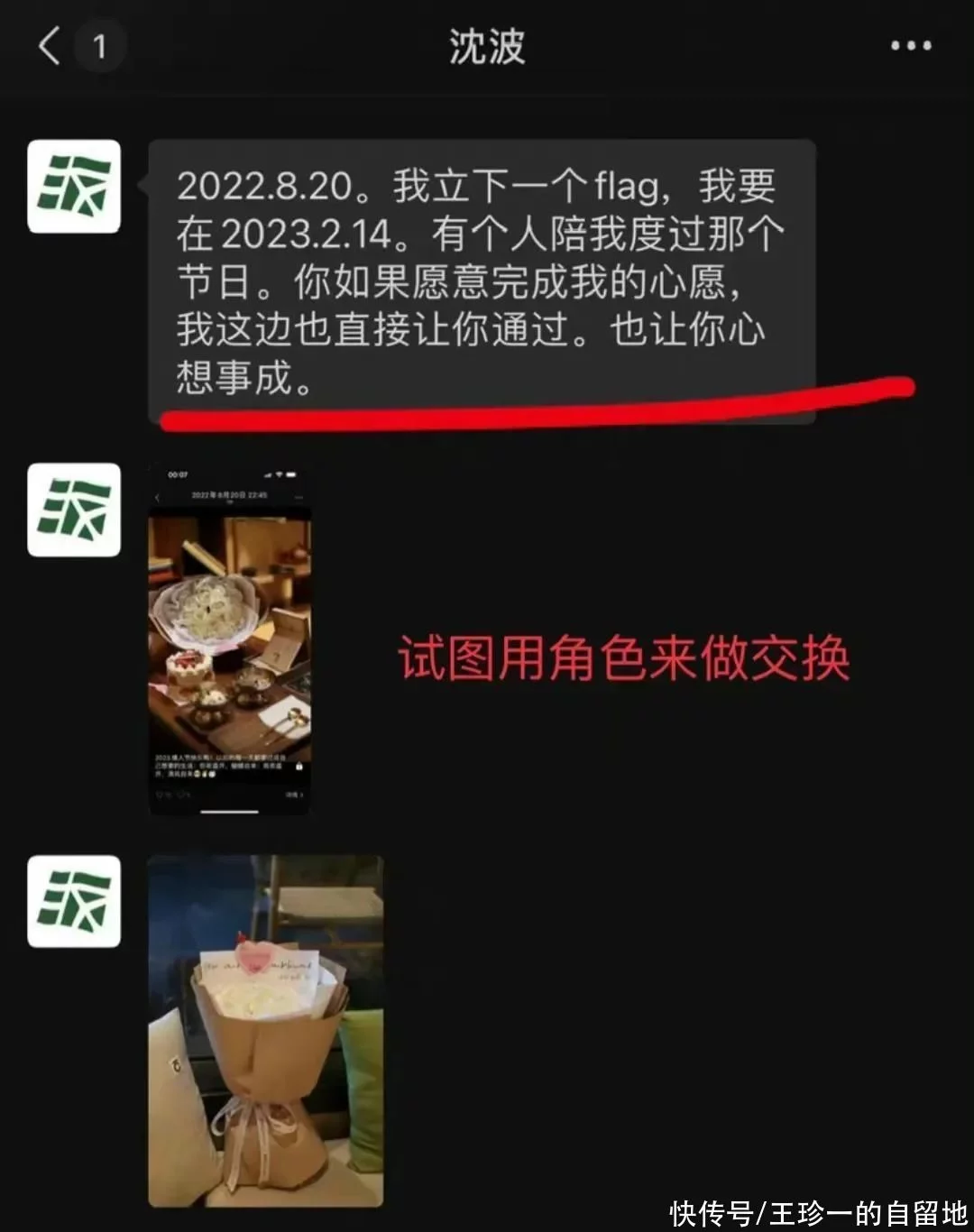Open 沈波's avatar beside the text message
Screen dimensions: 974x1232
coord(74,187)
